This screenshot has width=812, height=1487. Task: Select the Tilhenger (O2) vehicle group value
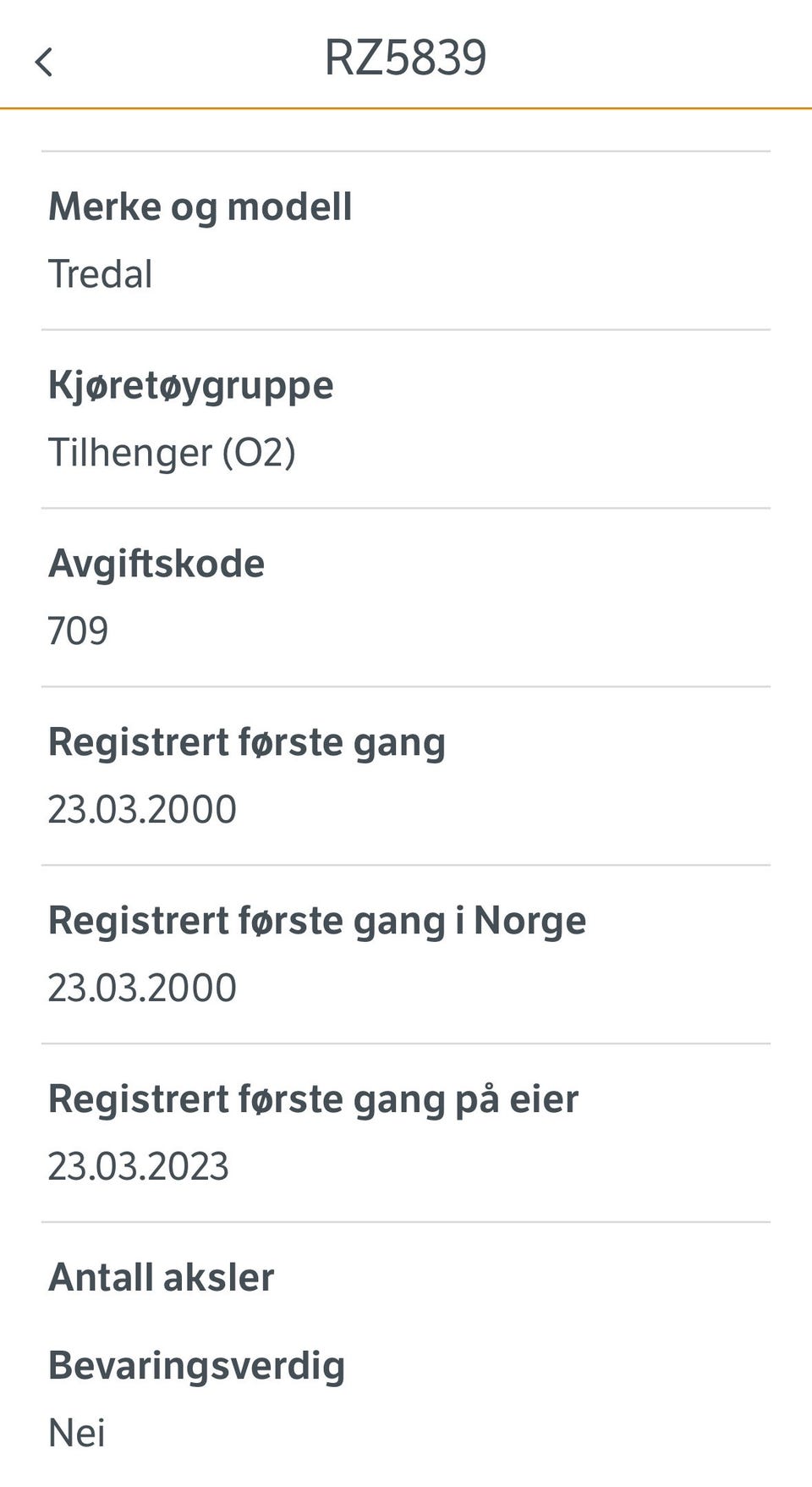tap(173, 452)
